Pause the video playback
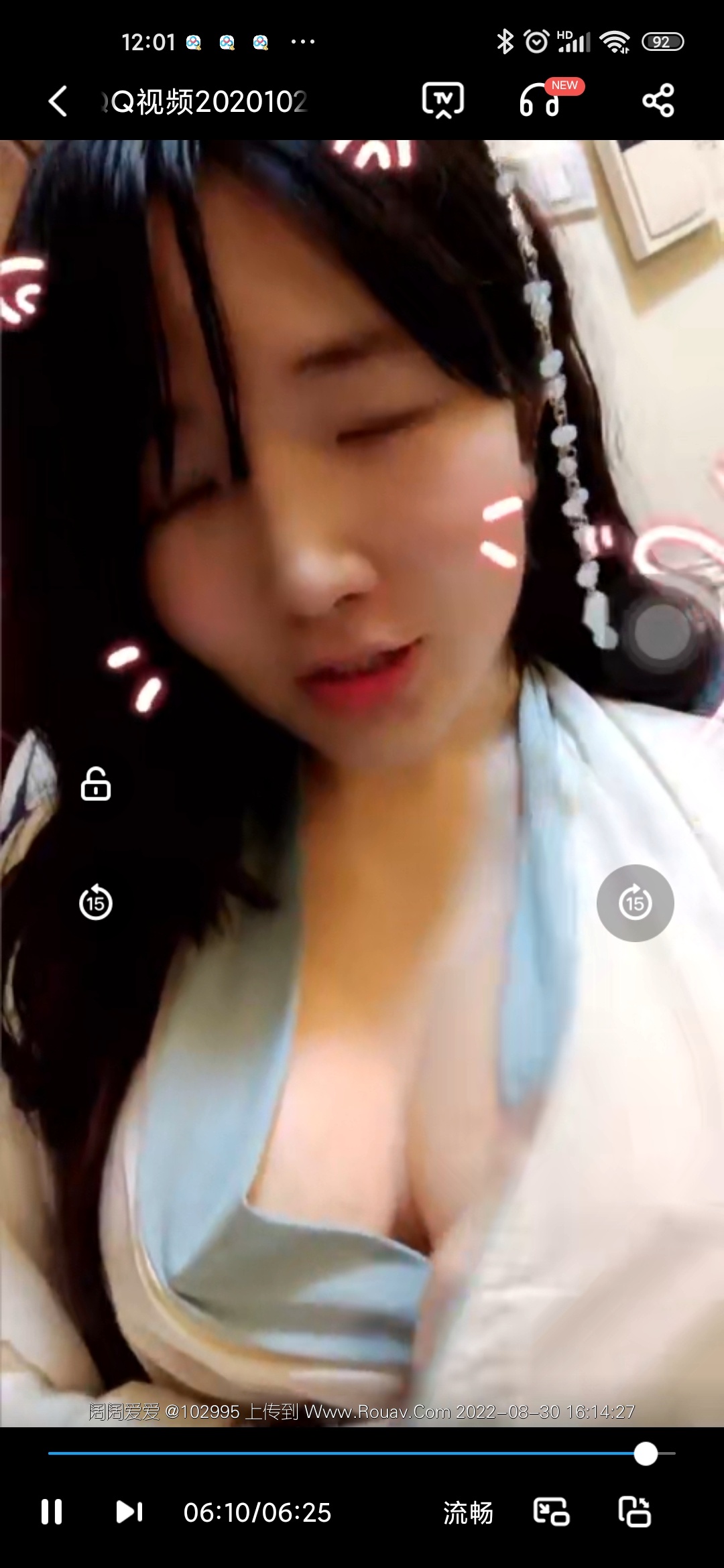Screen dimensions: 724x1568 [52, 1512]
